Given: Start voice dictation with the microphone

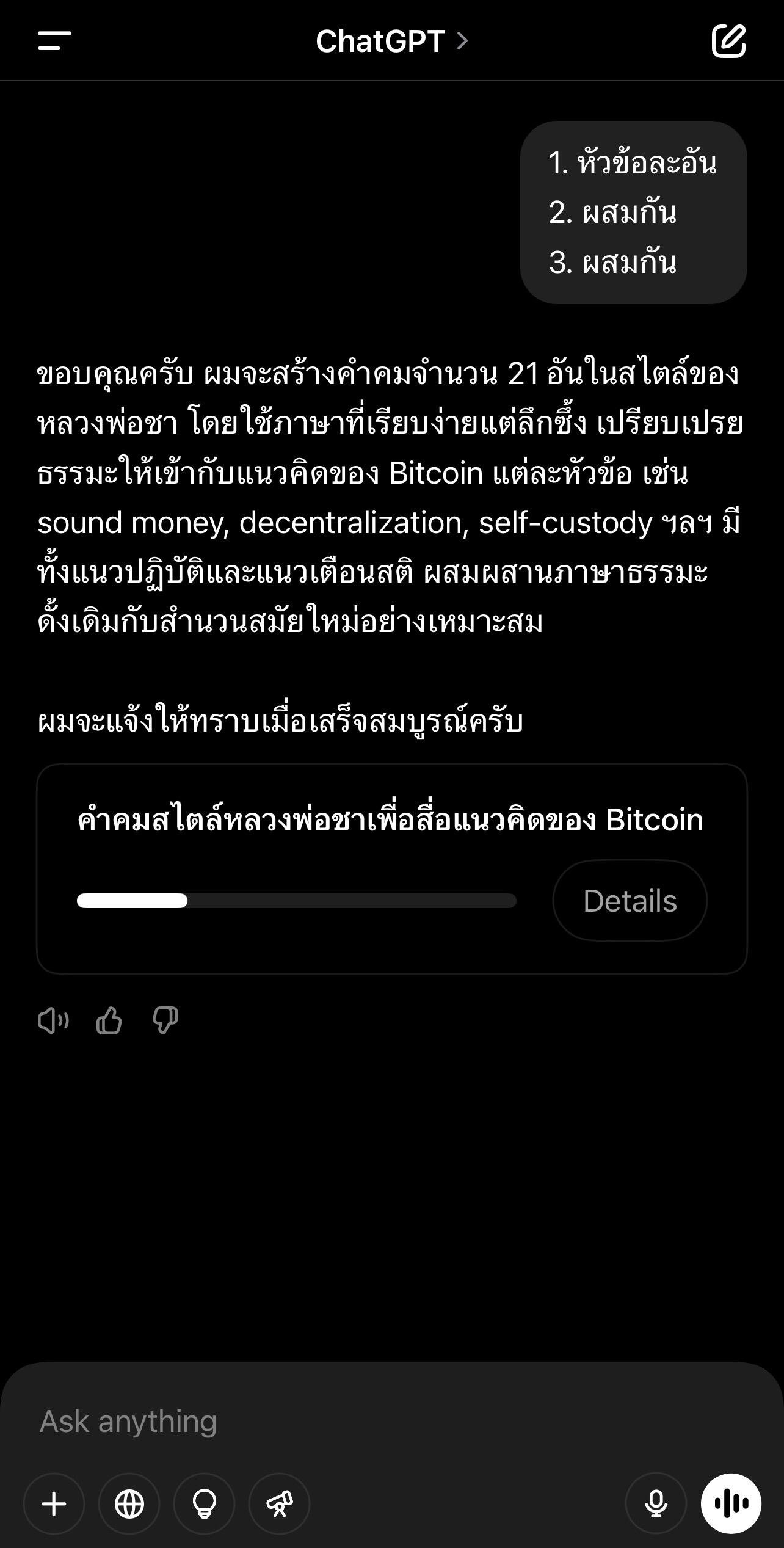Looking at the screenshot, I should 656,1503.
